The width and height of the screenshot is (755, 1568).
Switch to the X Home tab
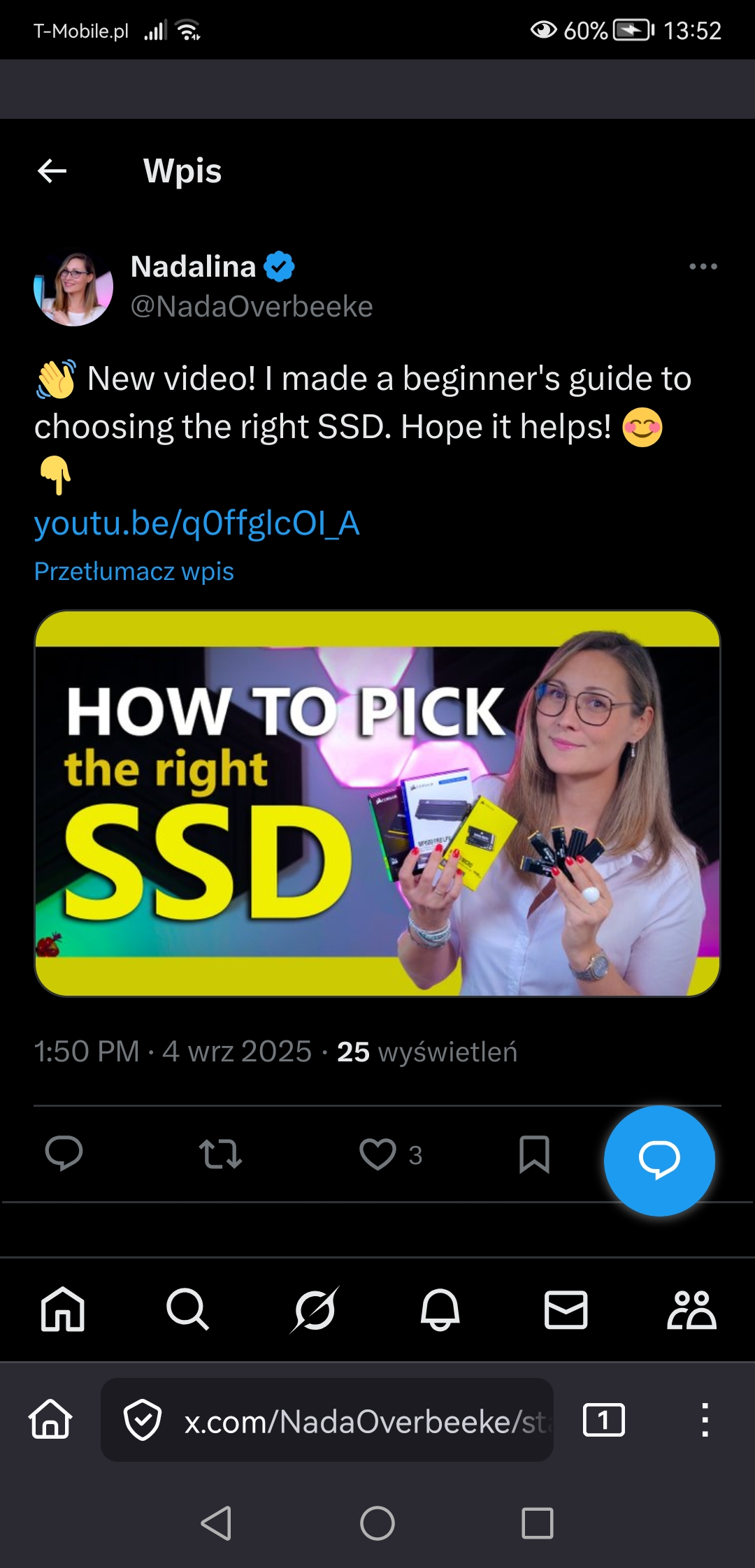63,1309
